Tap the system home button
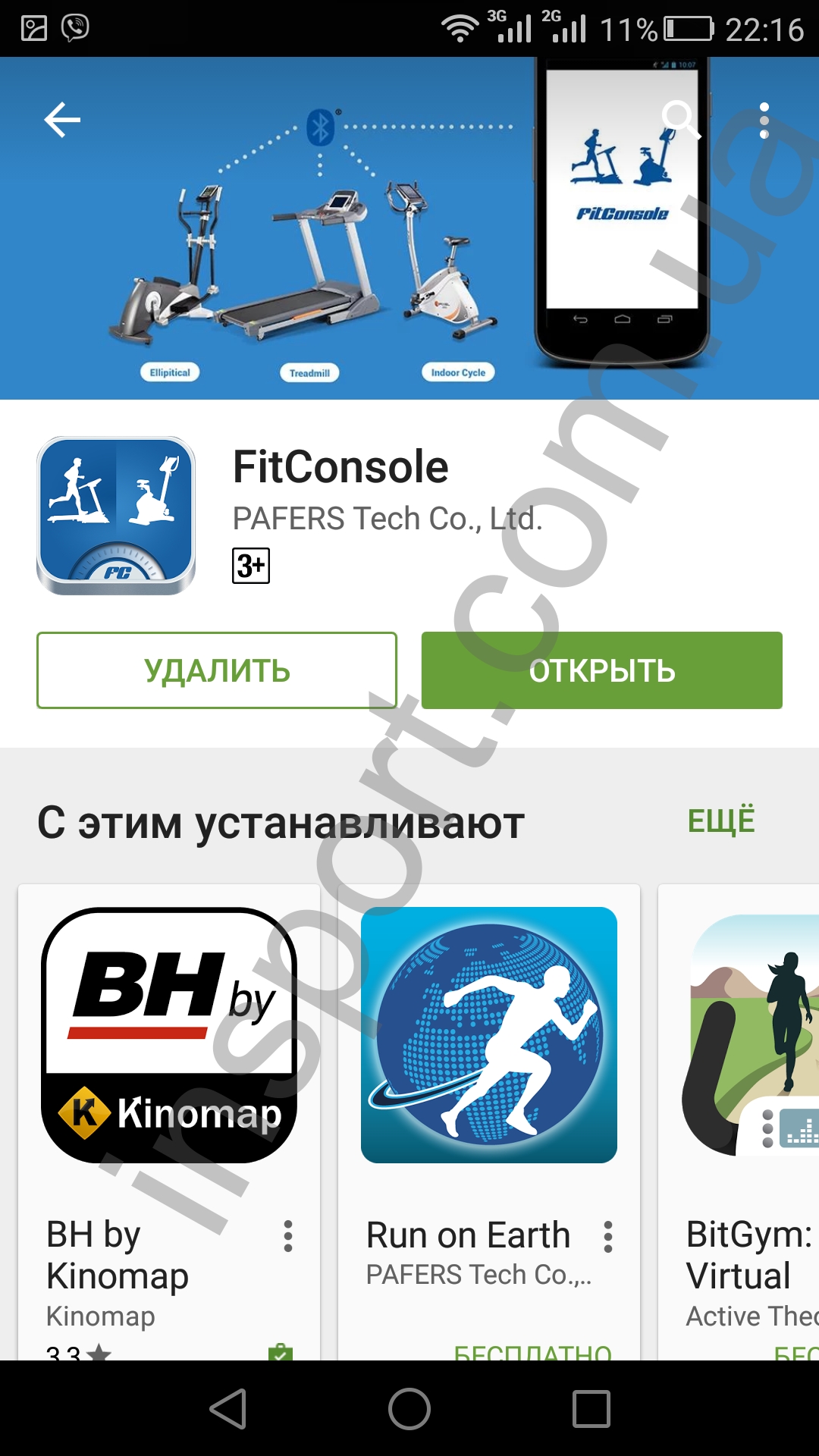The image size is (819, 1456). coord(409,1409)
